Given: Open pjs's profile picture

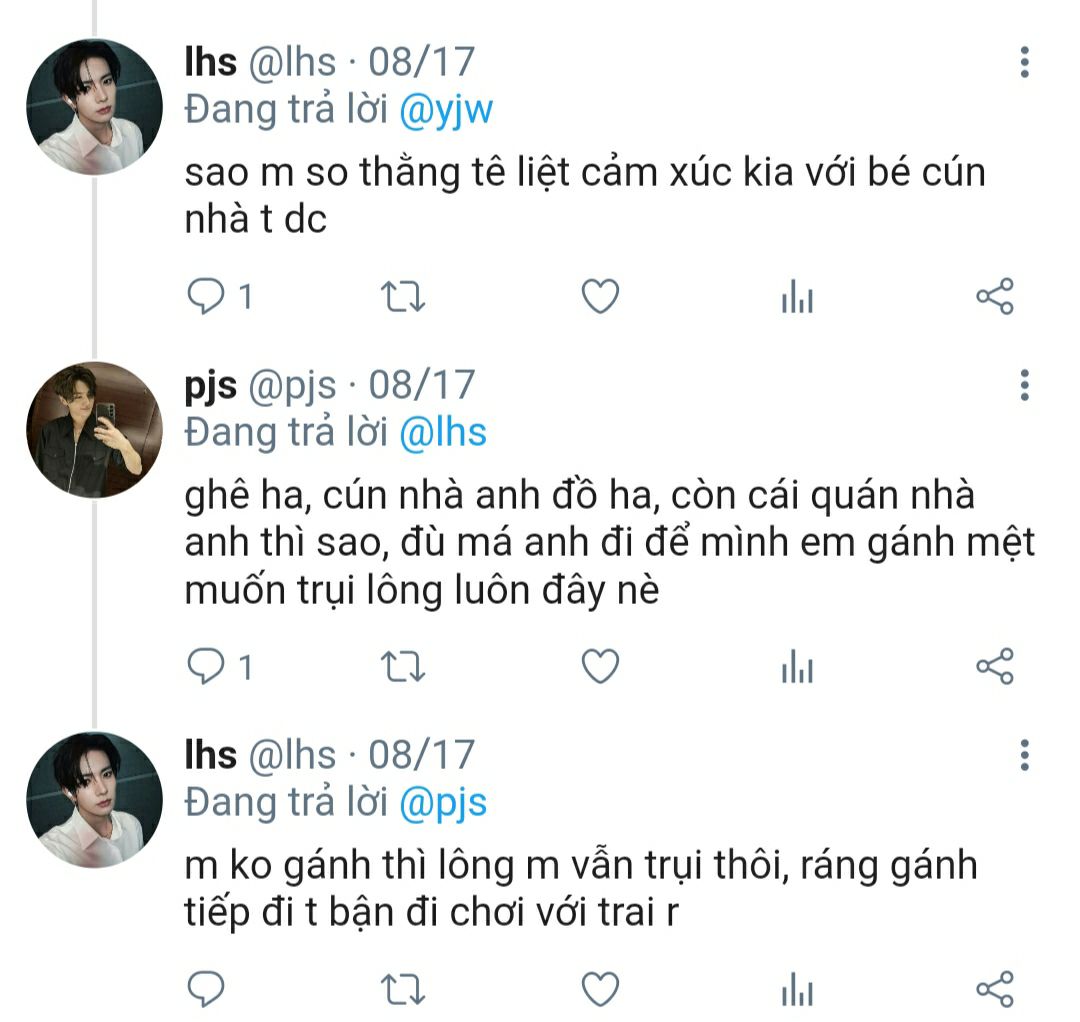Looking at the screenshot, I should (94, 429).
